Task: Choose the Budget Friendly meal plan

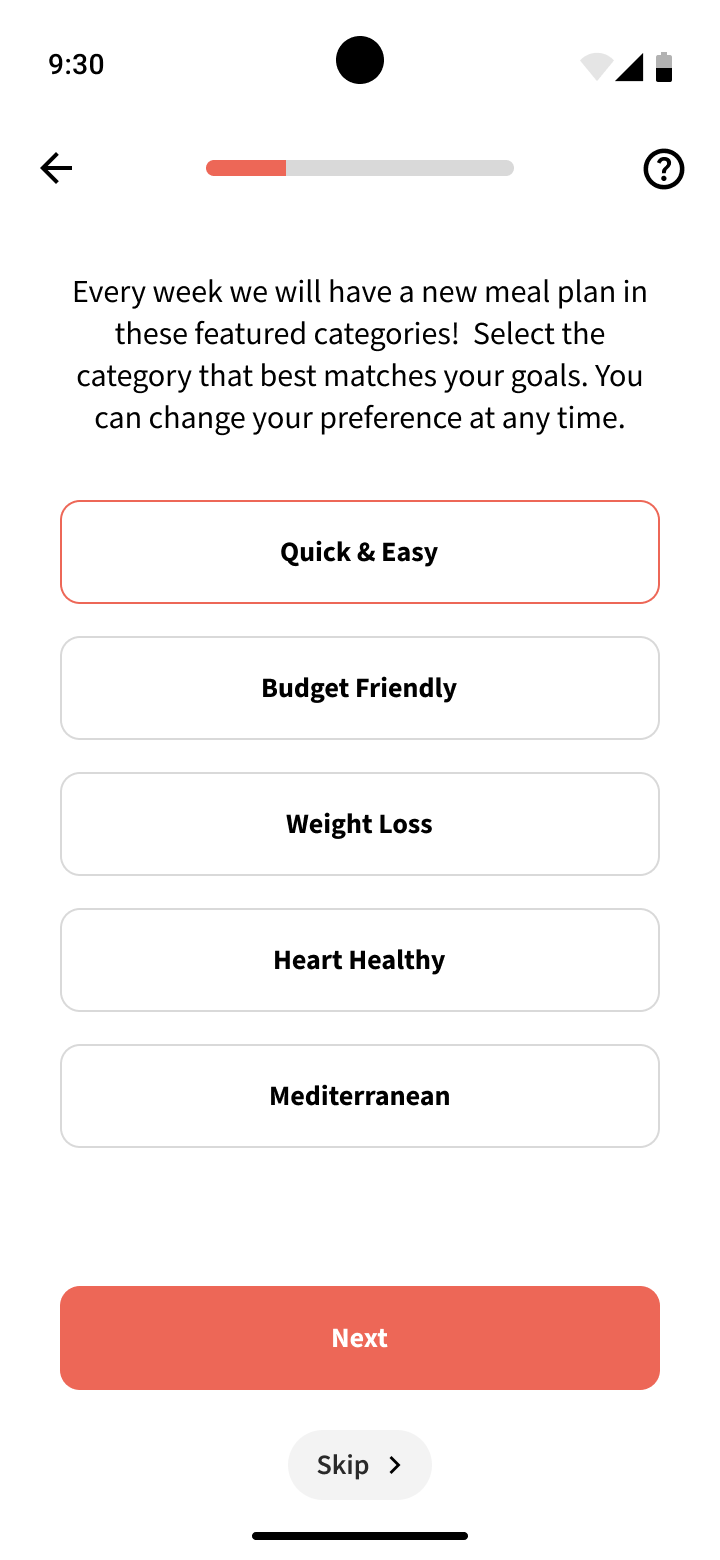Action: pos(360,688)
